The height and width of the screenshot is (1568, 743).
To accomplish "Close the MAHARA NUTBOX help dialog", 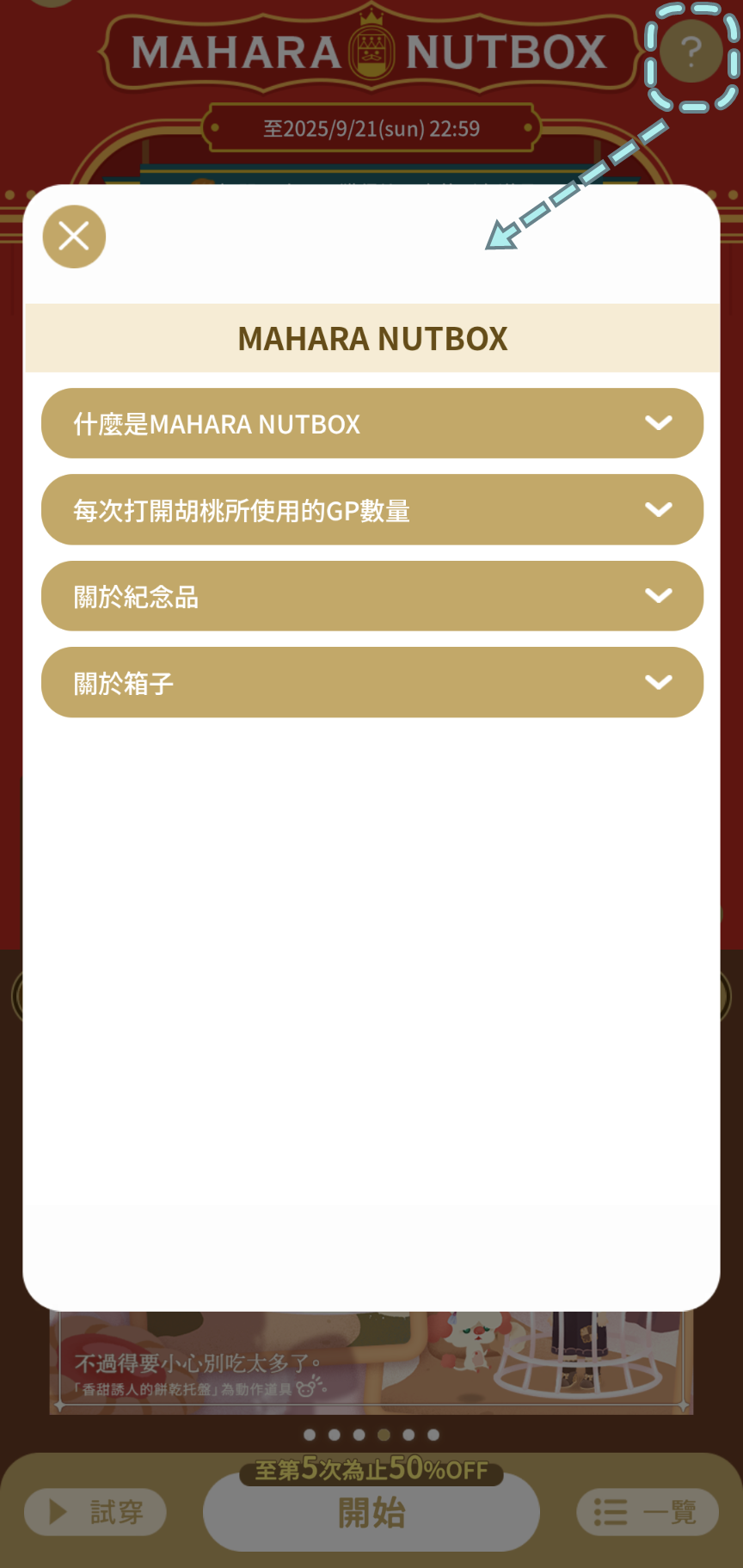I will coord(74,237).
